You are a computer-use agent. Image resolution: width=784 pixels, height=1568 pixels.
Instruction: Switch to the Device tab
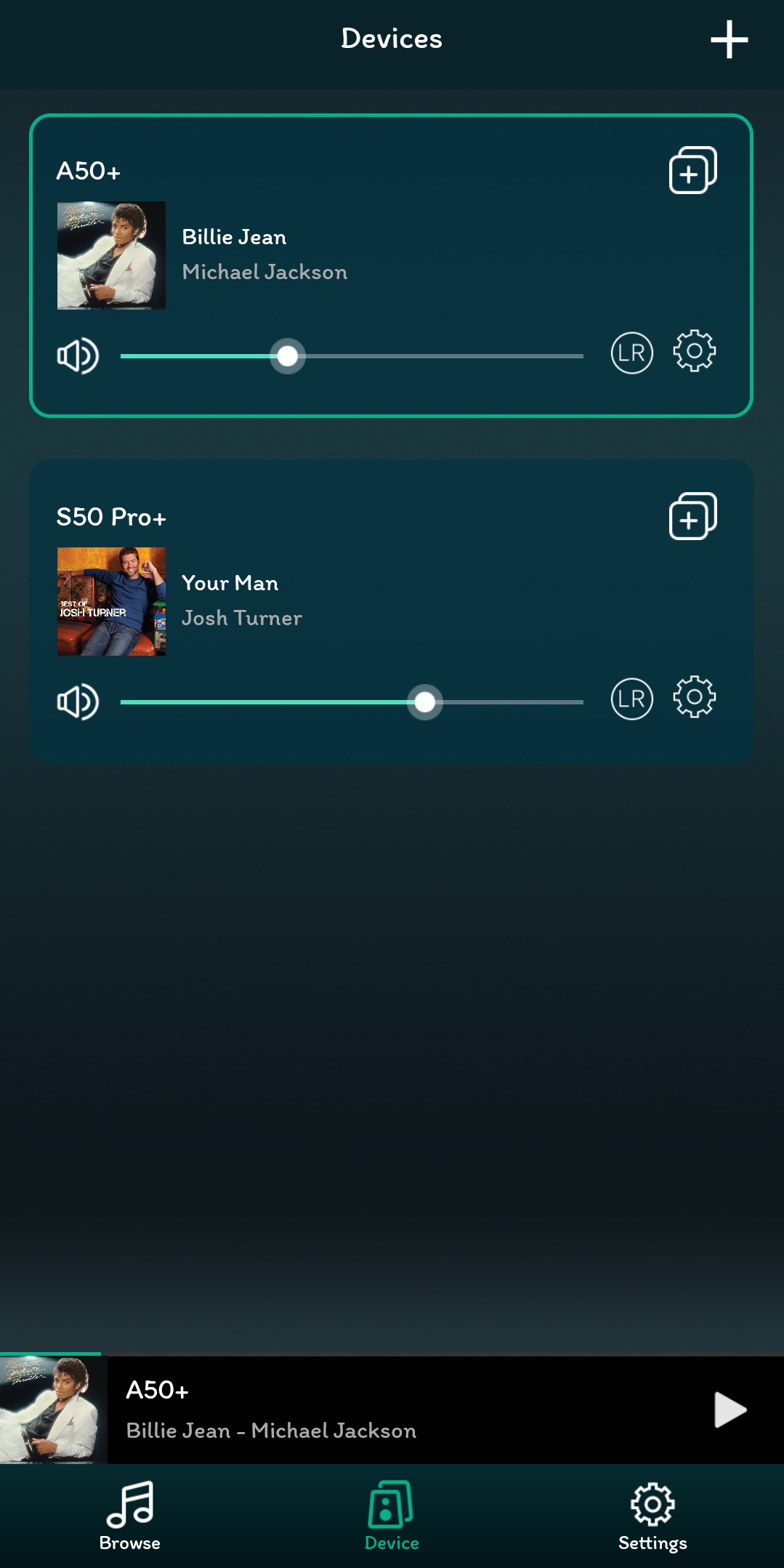(x=392, y=1516)
